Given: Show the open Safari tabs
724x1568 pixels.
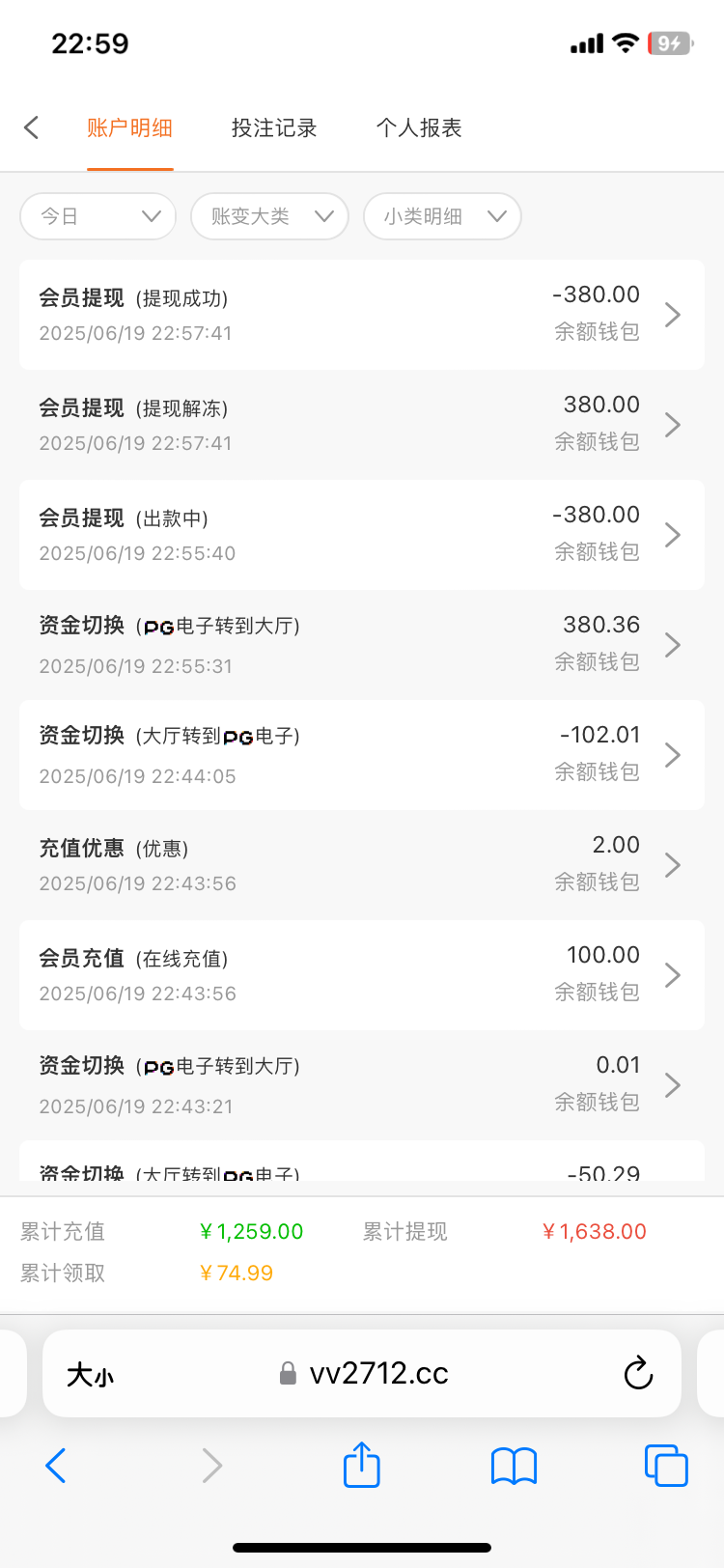Looking at the screenshot, I should pos(666,1466).
